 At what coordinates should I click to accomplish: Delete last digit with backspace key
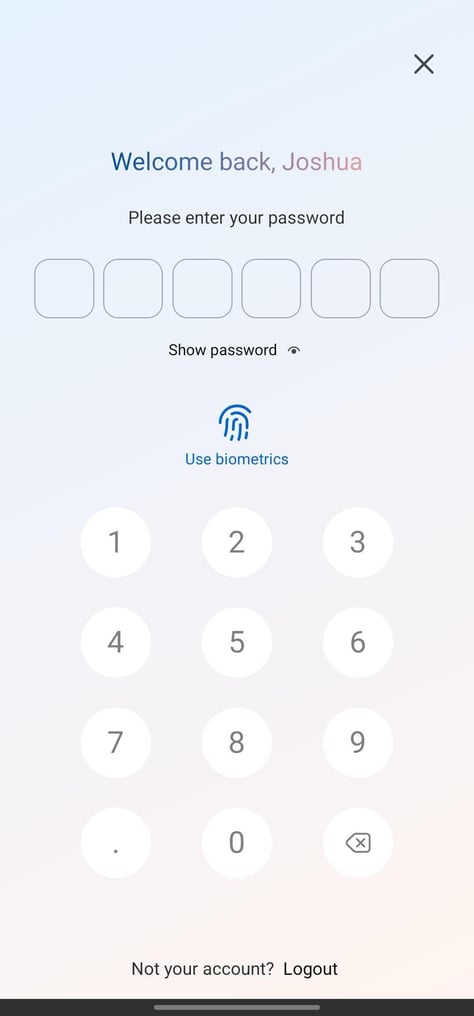pos(357,842)
